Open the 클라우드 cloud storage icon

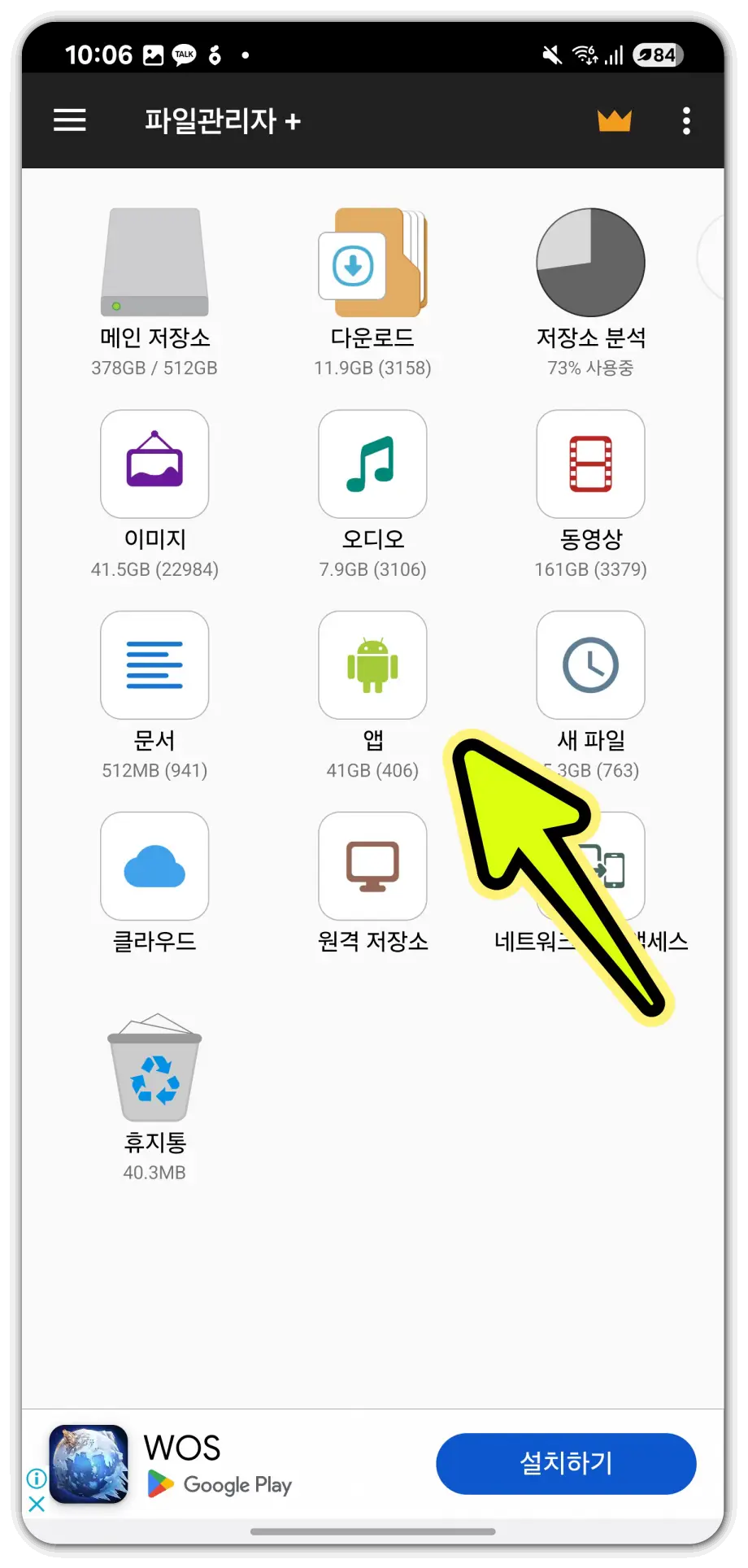point(154,865)
